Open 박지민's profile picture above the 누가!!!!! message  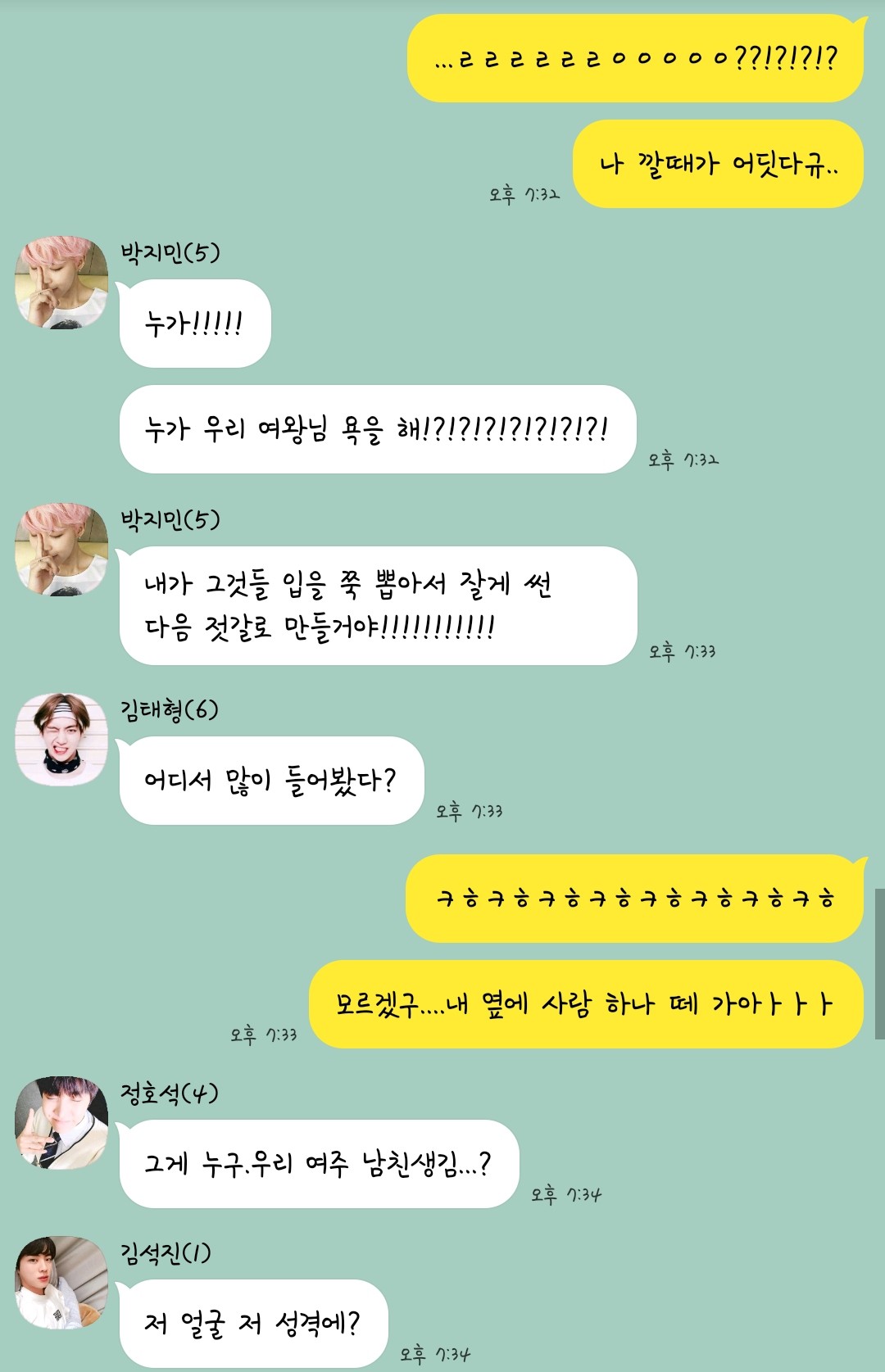click(x=61, y=283)
